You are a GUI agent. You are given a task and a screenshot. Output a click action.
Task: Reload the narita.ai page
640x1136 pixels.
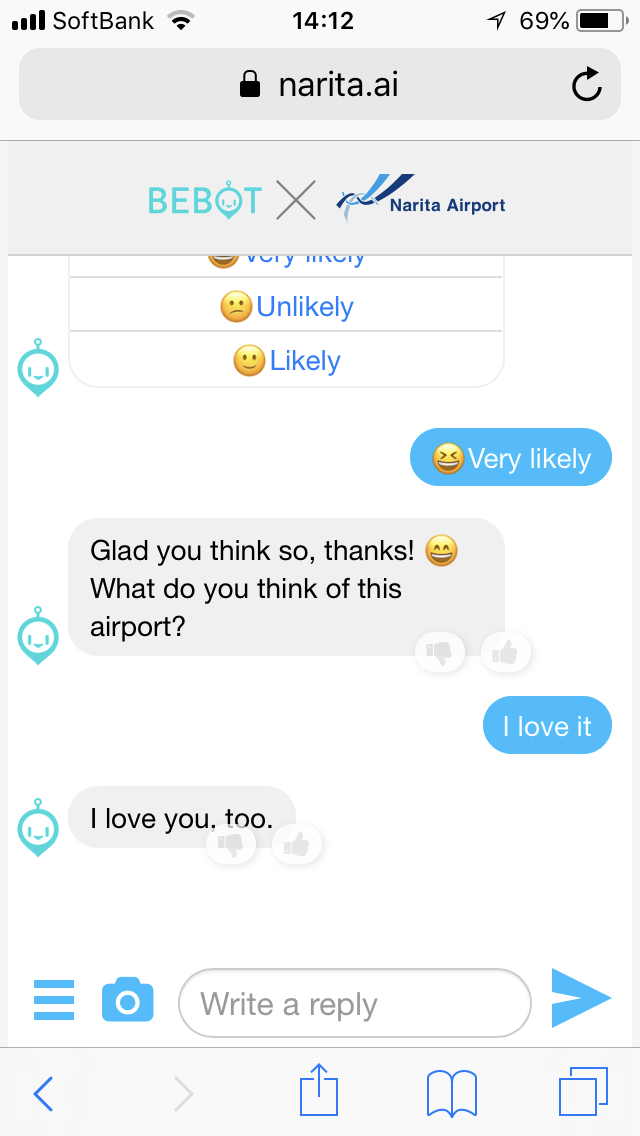[x=587, y=85]
